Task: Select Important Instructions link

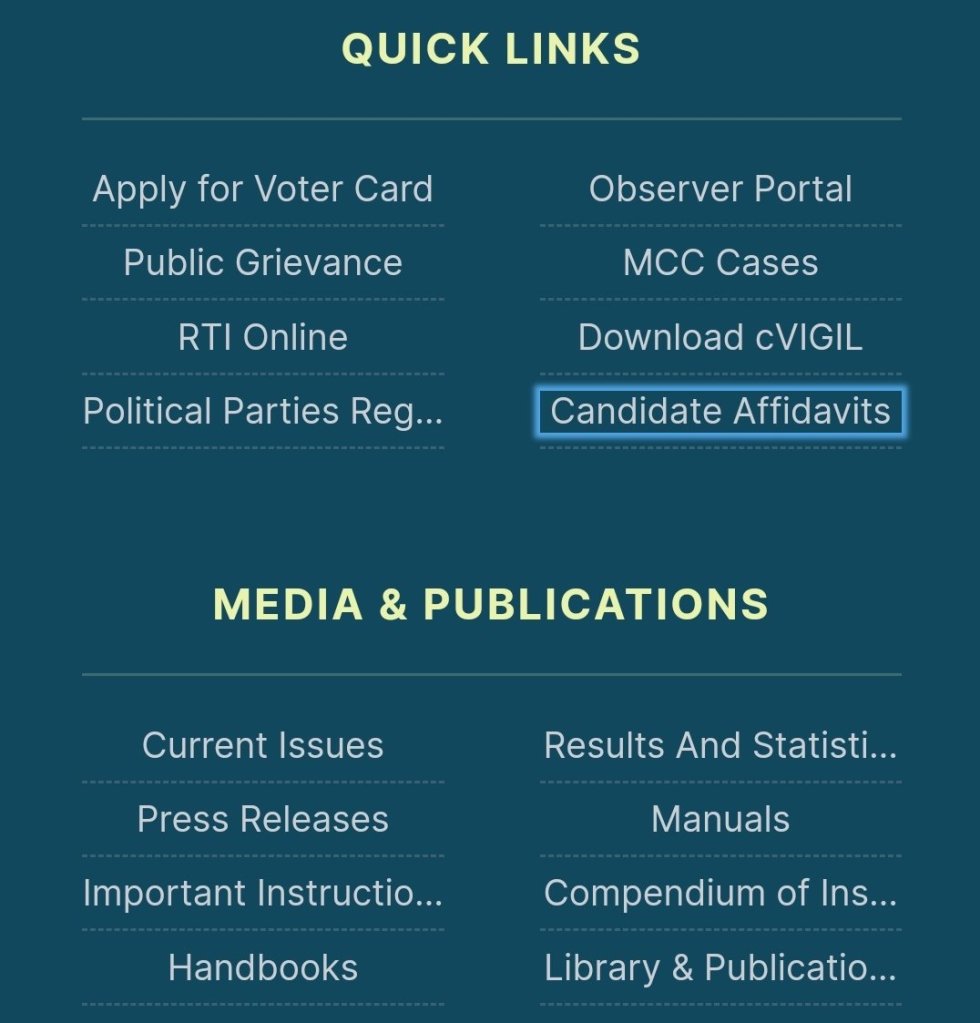Action: pyautogui.click(x=263, y=893)
